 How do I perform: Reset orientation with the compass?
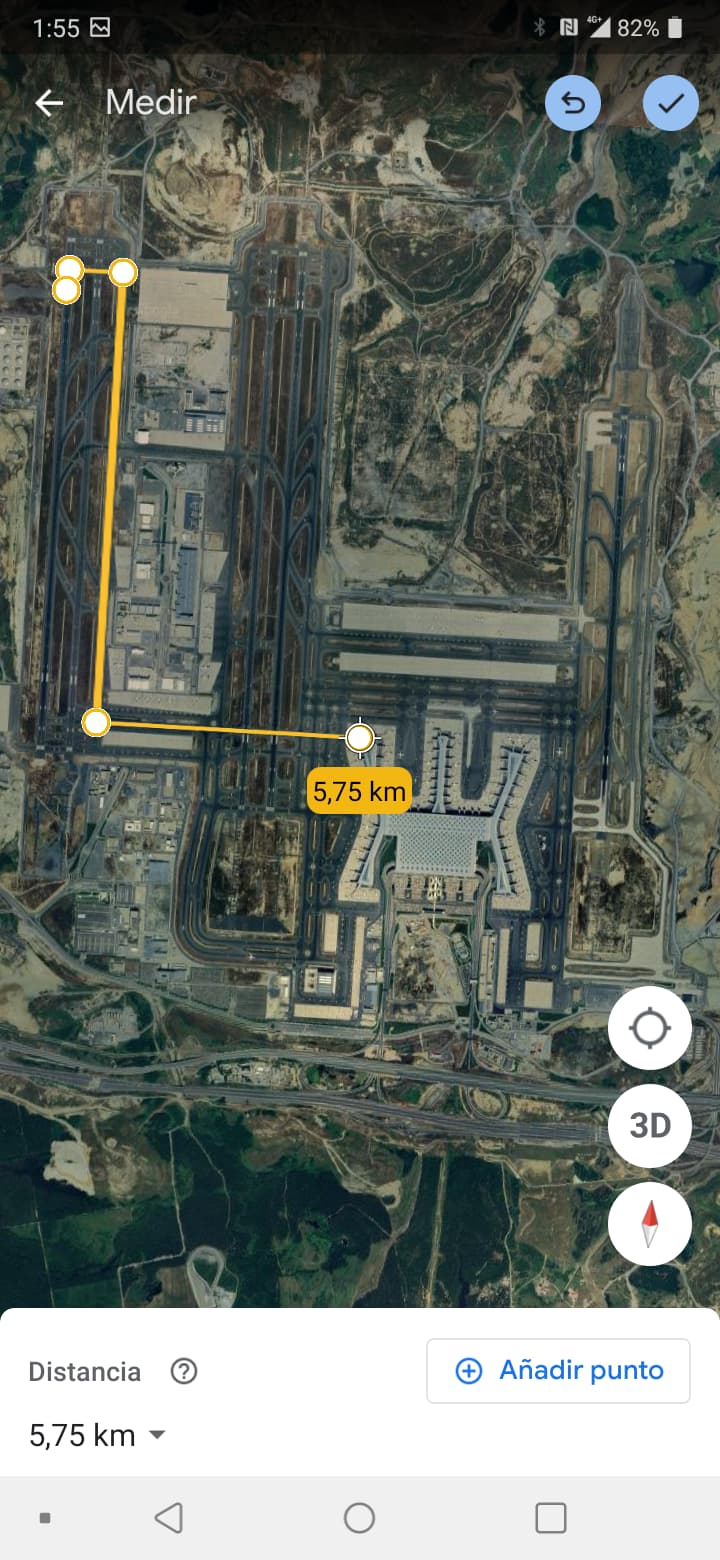point(649,1224)
